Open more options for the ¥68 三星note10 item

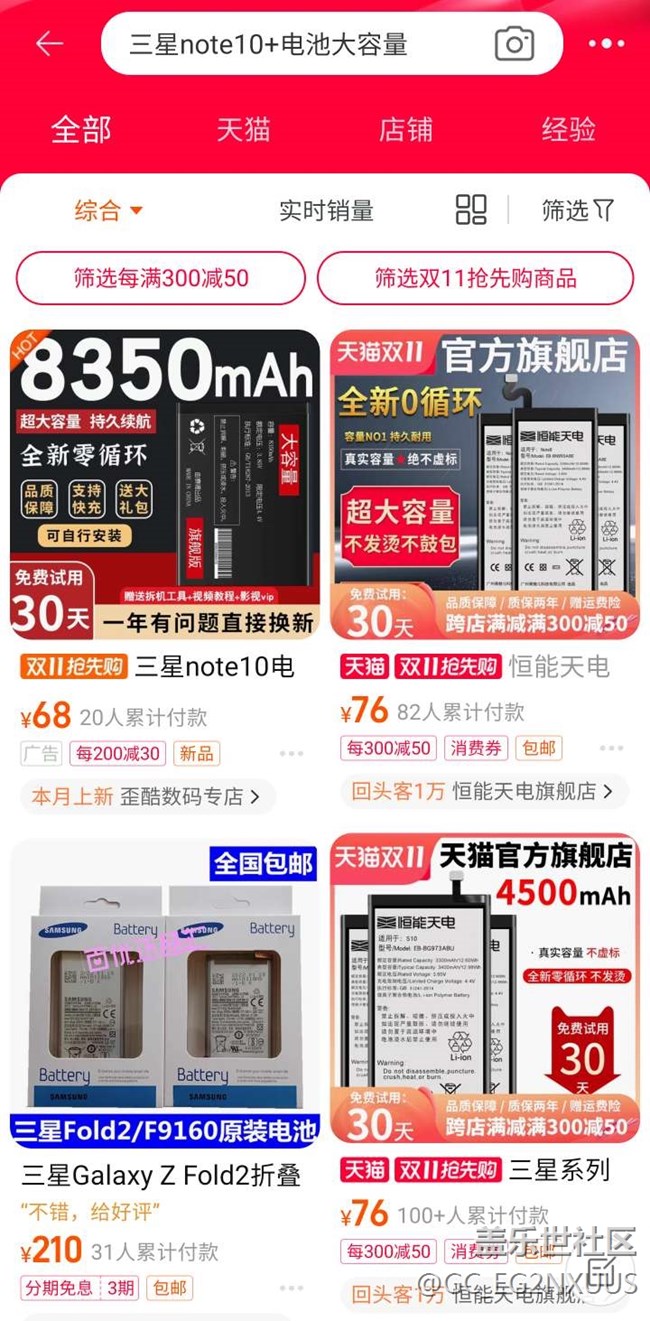pyautogui.click(x=291, y=753)
